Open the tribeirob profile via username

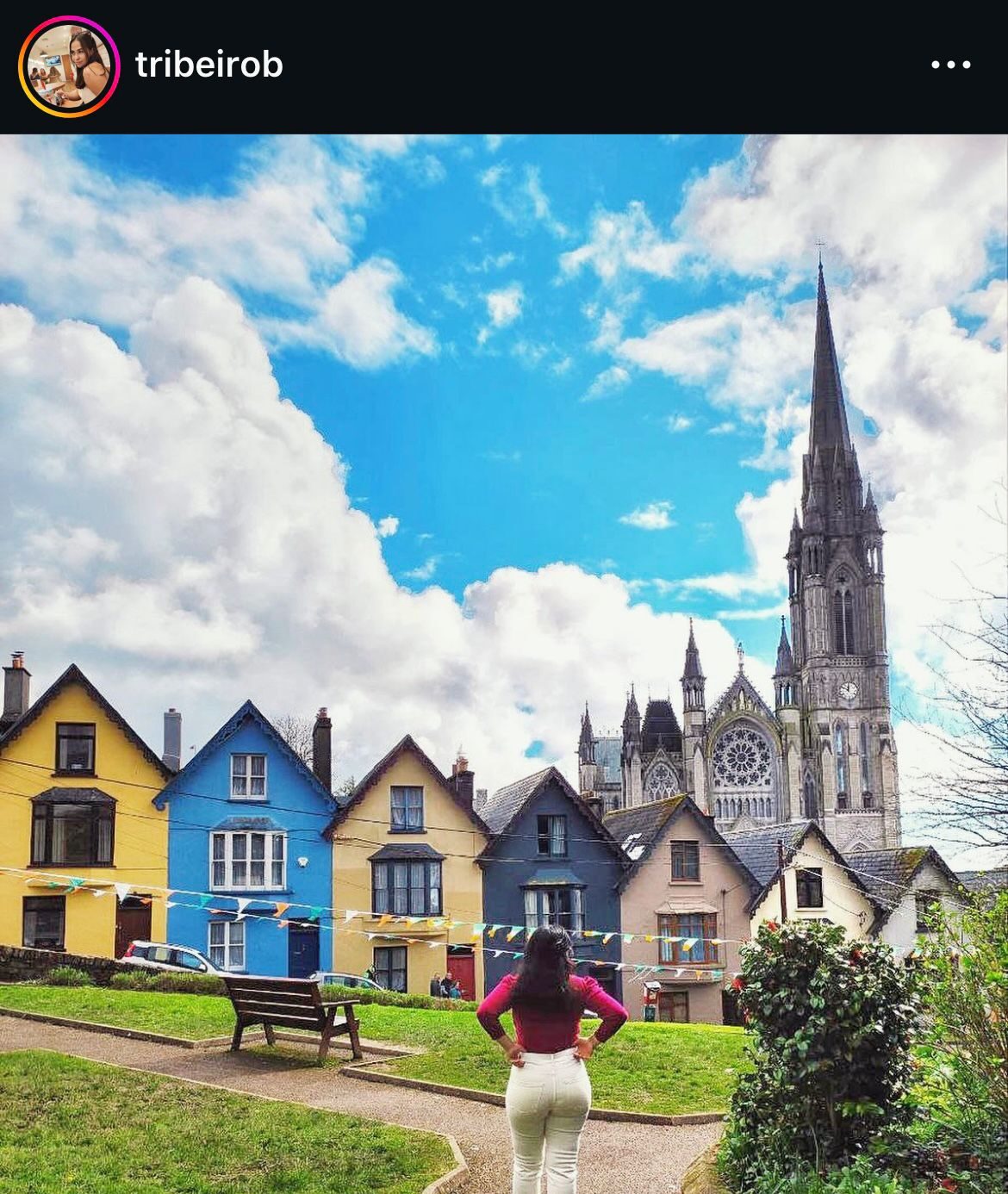click(209, 65)
